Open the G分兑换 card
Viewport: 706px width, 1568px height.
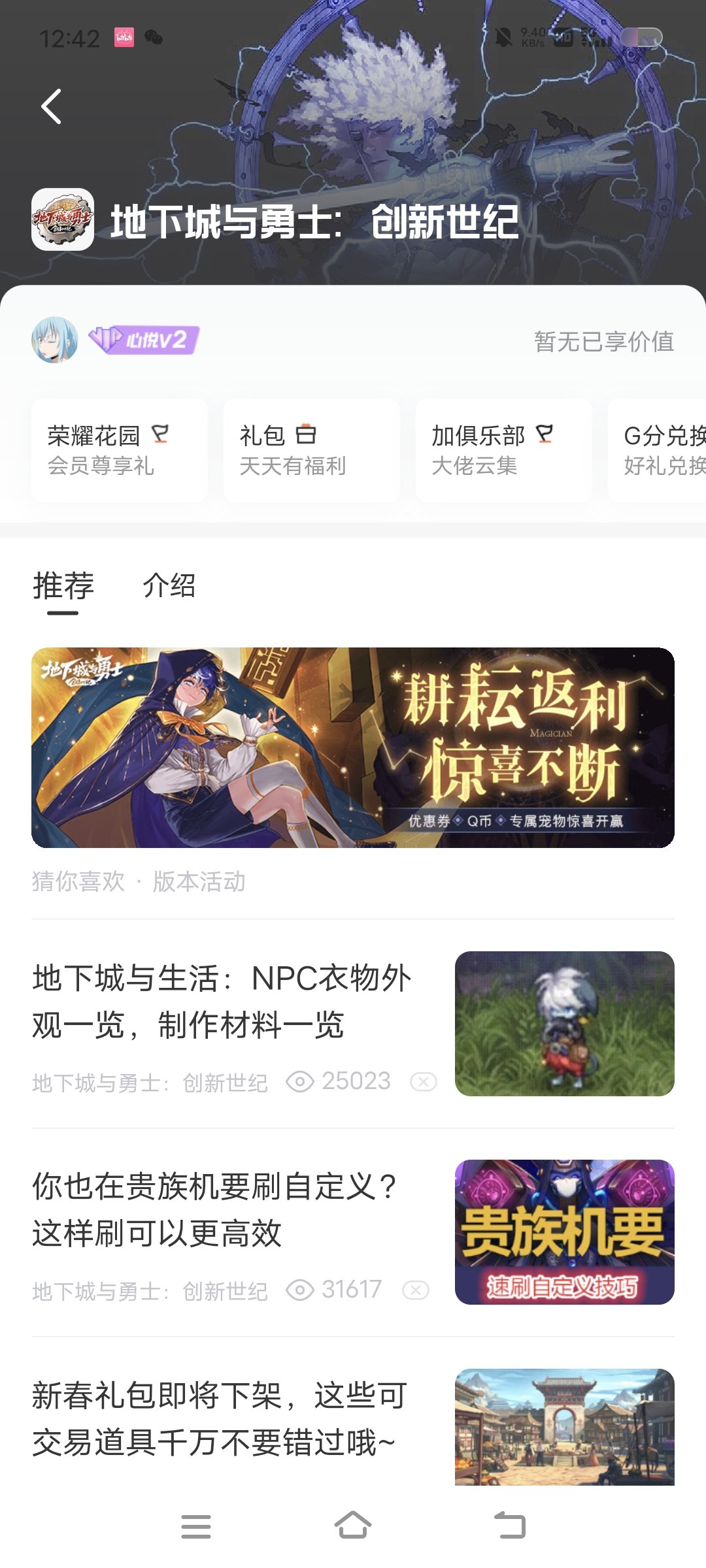click(657, 450)
